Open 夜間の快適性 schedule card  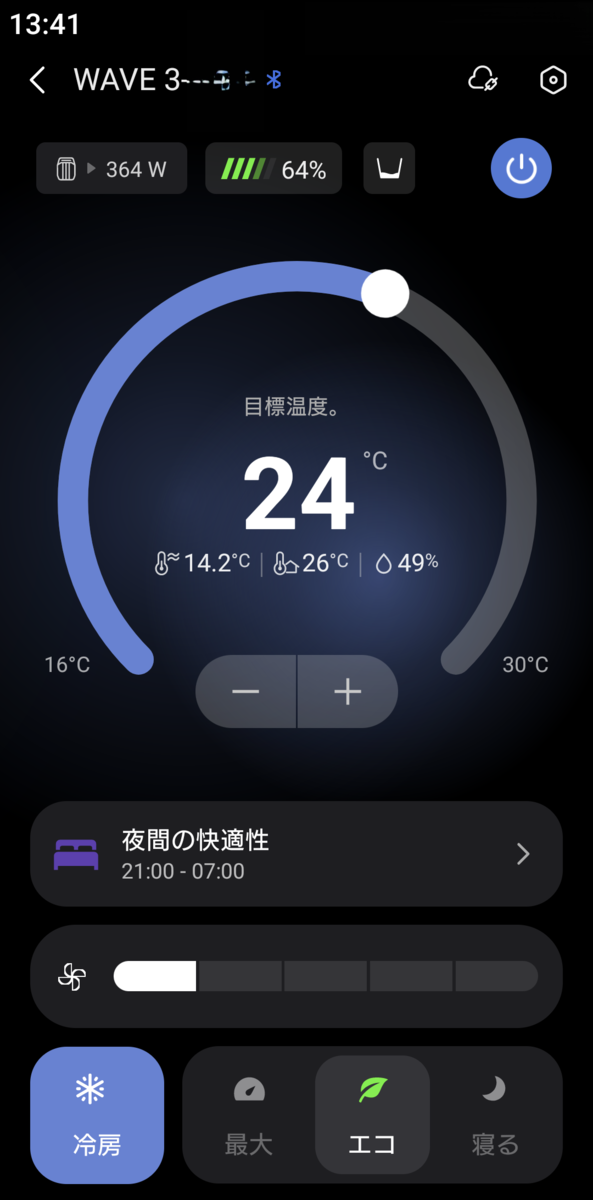click(296, 854)
